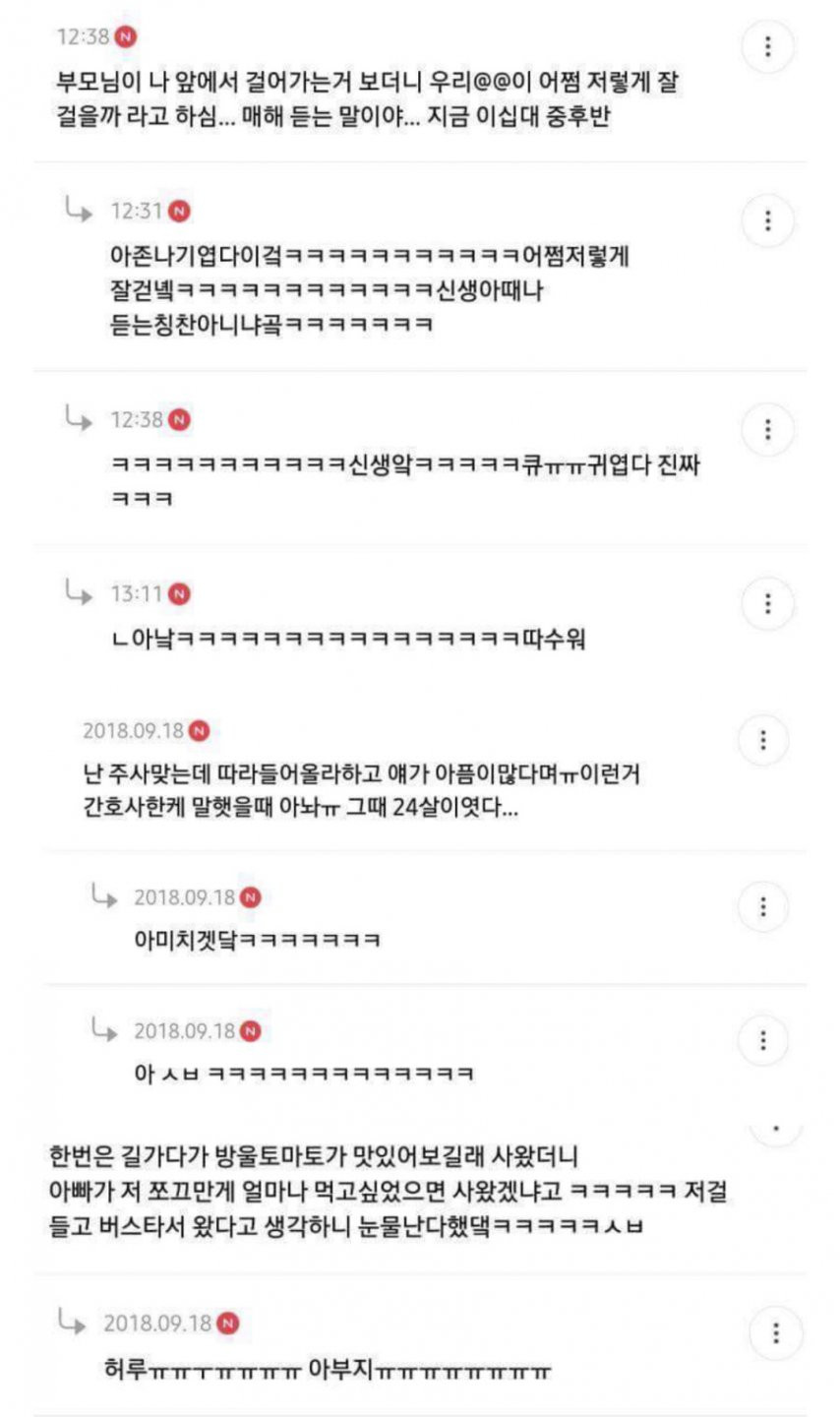Open the three-dot menu on the 12:31 reply
This screenshot has height=1417, width=840.
pos(767,220)
